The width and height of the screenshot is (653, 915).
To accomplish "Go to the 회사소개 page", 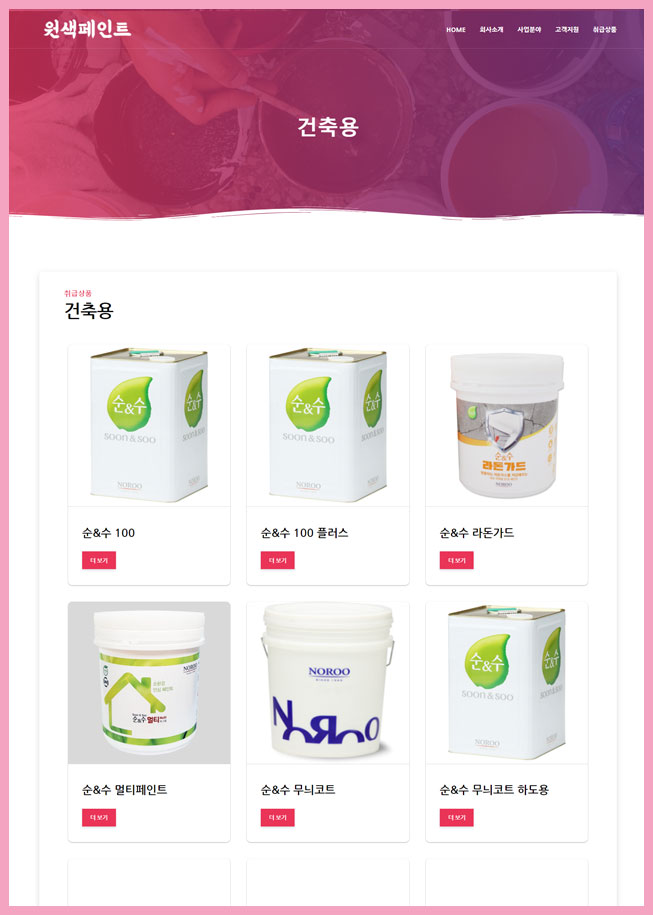I will tap(491, 30).
